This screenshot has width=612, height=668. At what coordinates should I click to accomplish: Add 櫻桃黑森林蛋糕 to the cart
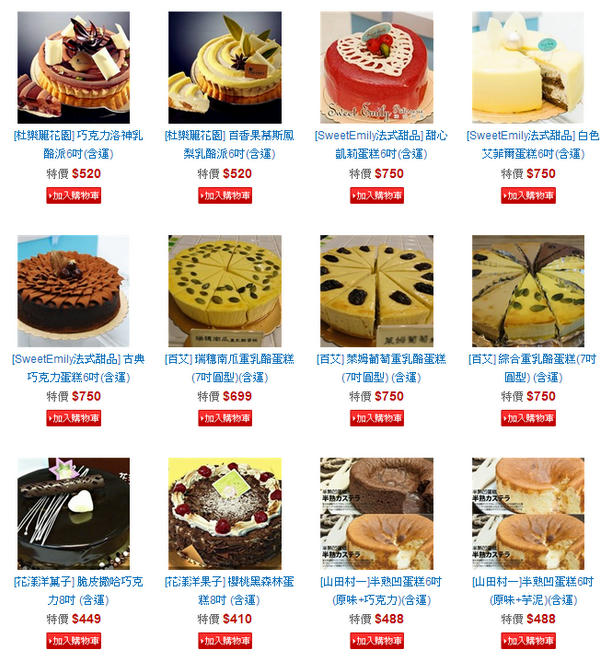tap(225, 641)
